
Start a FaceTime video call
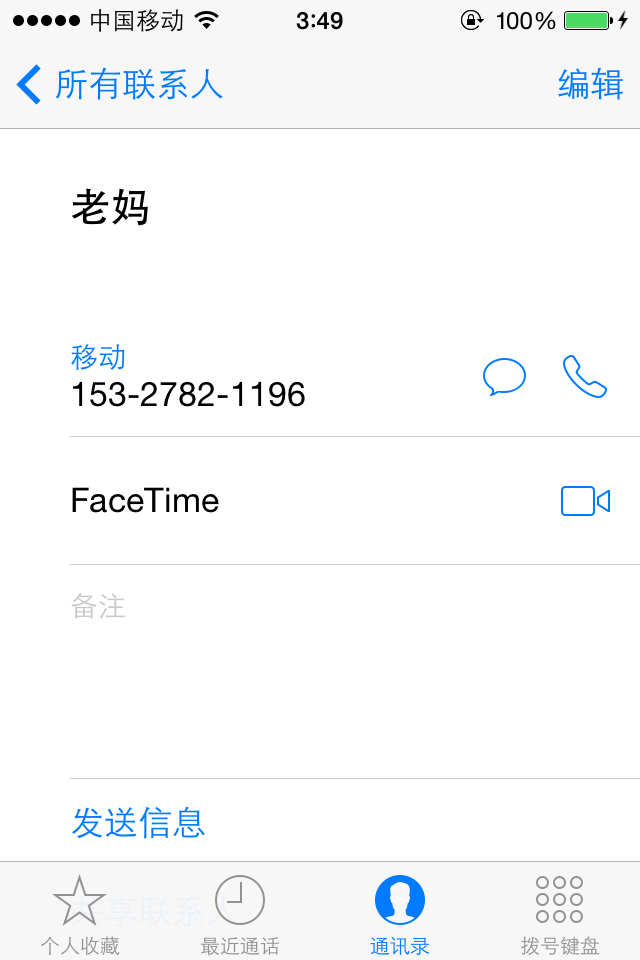(x=585, y=501)
